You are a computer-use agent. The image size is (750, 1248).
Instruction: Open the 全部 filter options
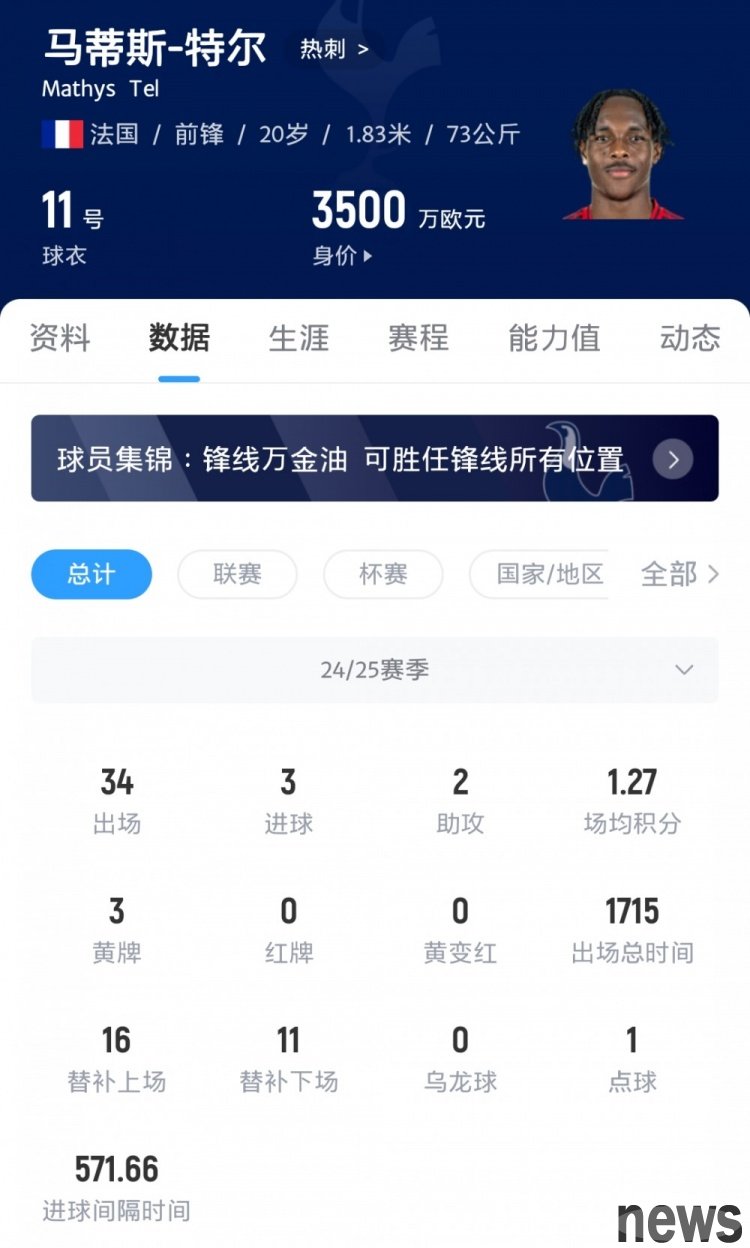tap(679, 574)
